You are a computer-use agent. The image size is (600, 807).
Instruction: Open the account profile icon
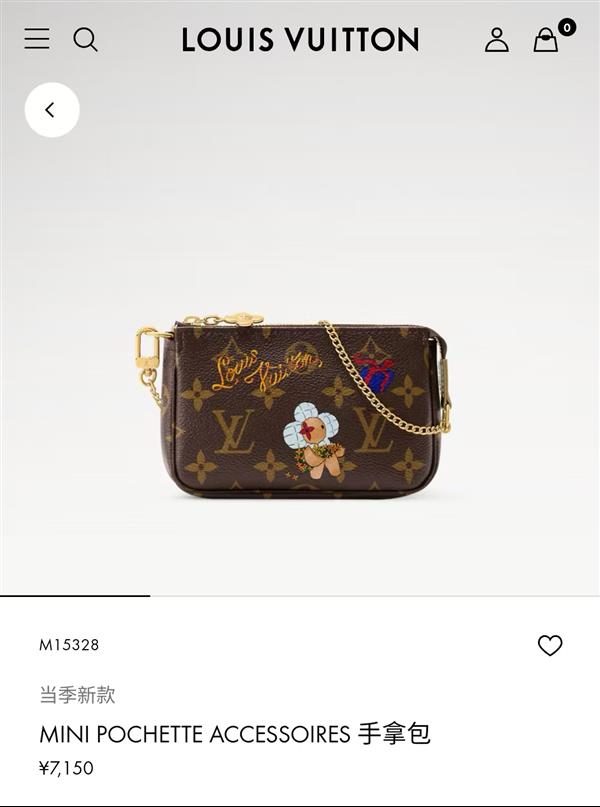click(x=496, y=39)
